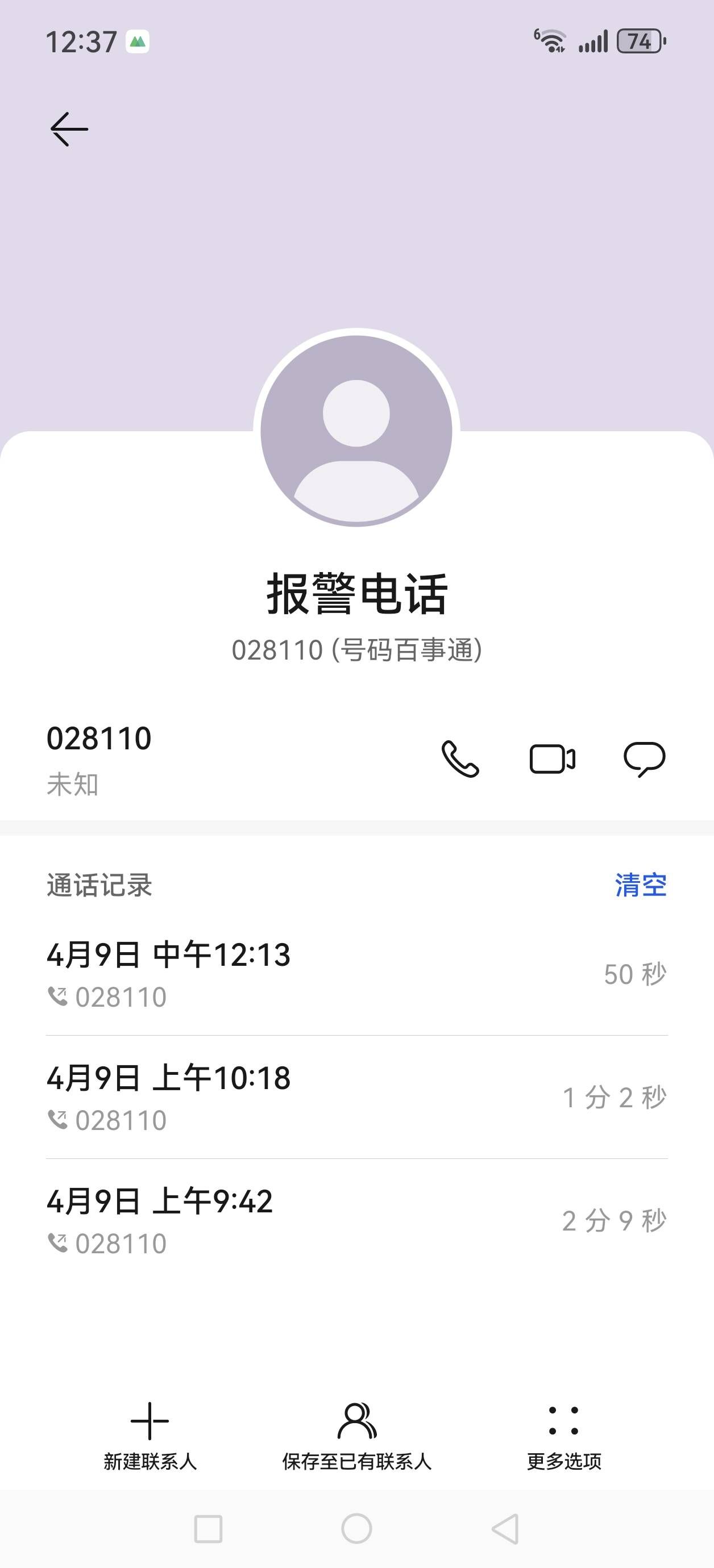The image size is (714, 1568).
Task: Send a message to 028110
Action: point(644,759)
